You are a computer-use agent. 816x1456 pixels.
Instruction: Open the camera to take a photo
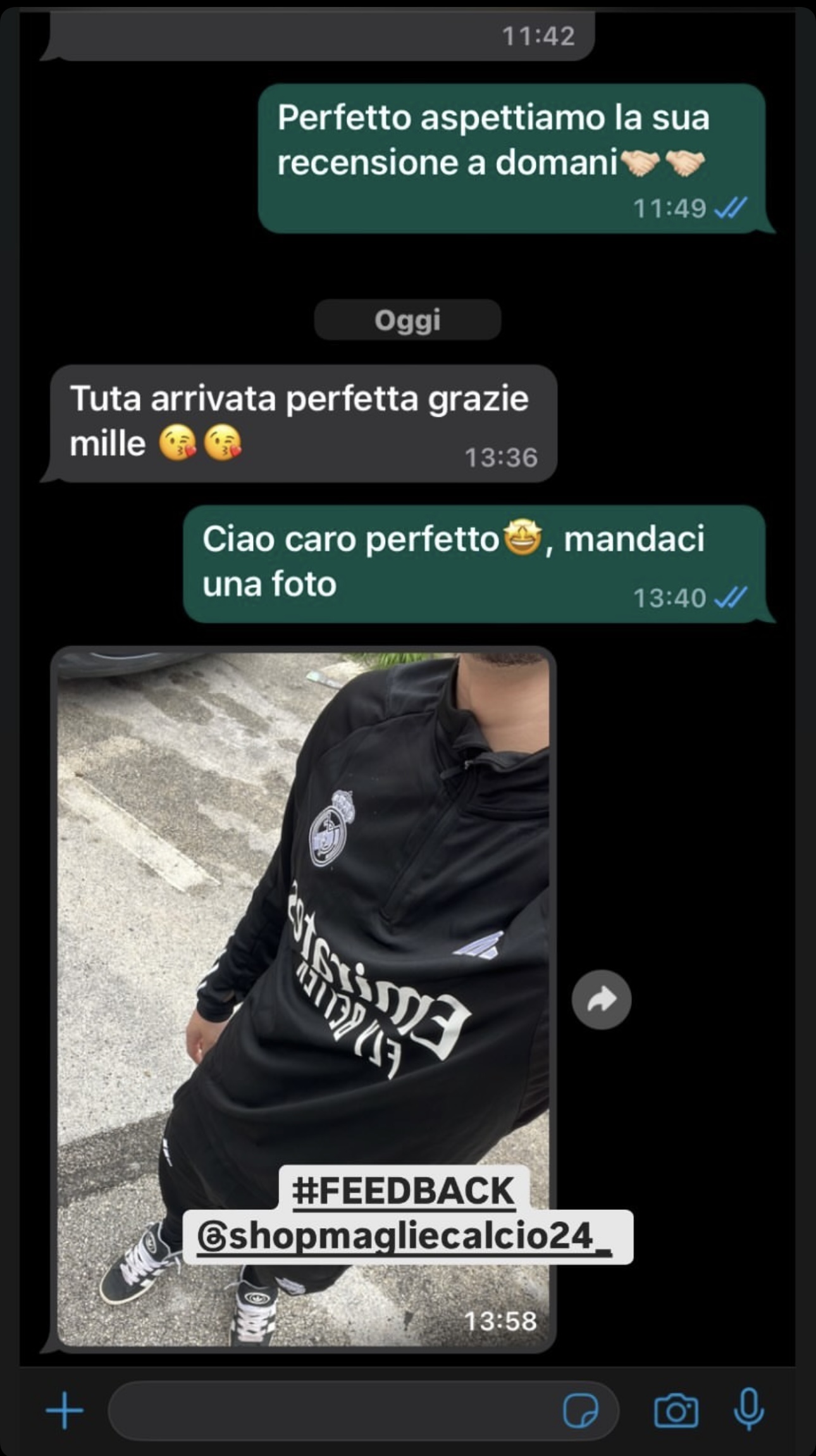676,1410
